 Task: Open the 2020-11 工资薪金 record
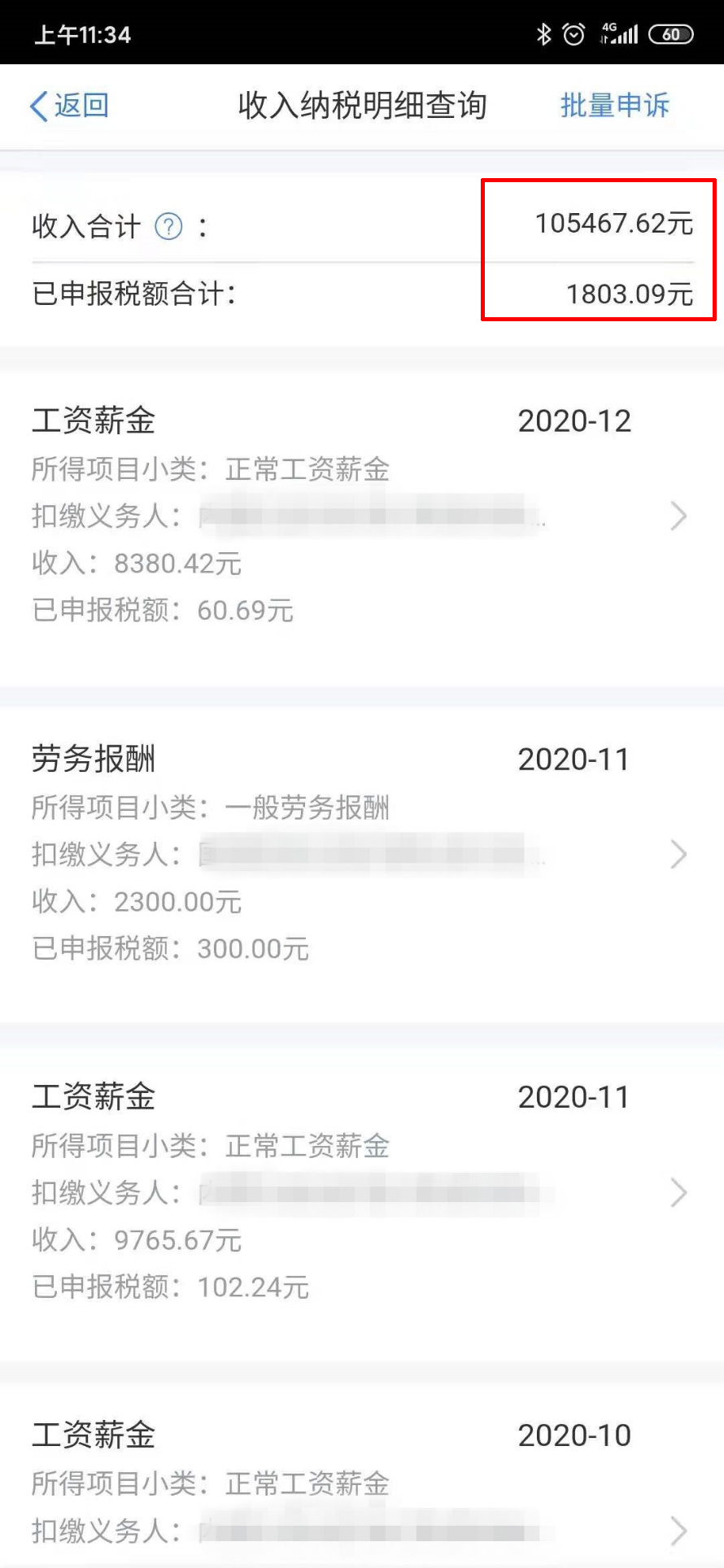pyautogui.click(x=362, y=1192)
